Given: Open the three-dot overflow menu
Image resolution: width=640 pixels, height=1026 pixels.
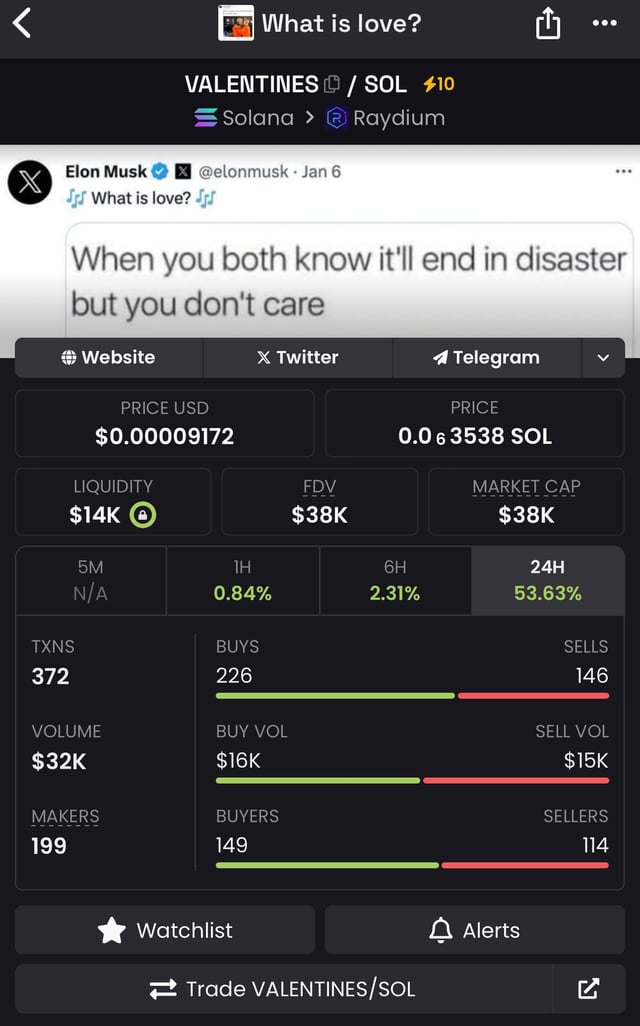Looking at the screenshot, I should click(605, 22).
